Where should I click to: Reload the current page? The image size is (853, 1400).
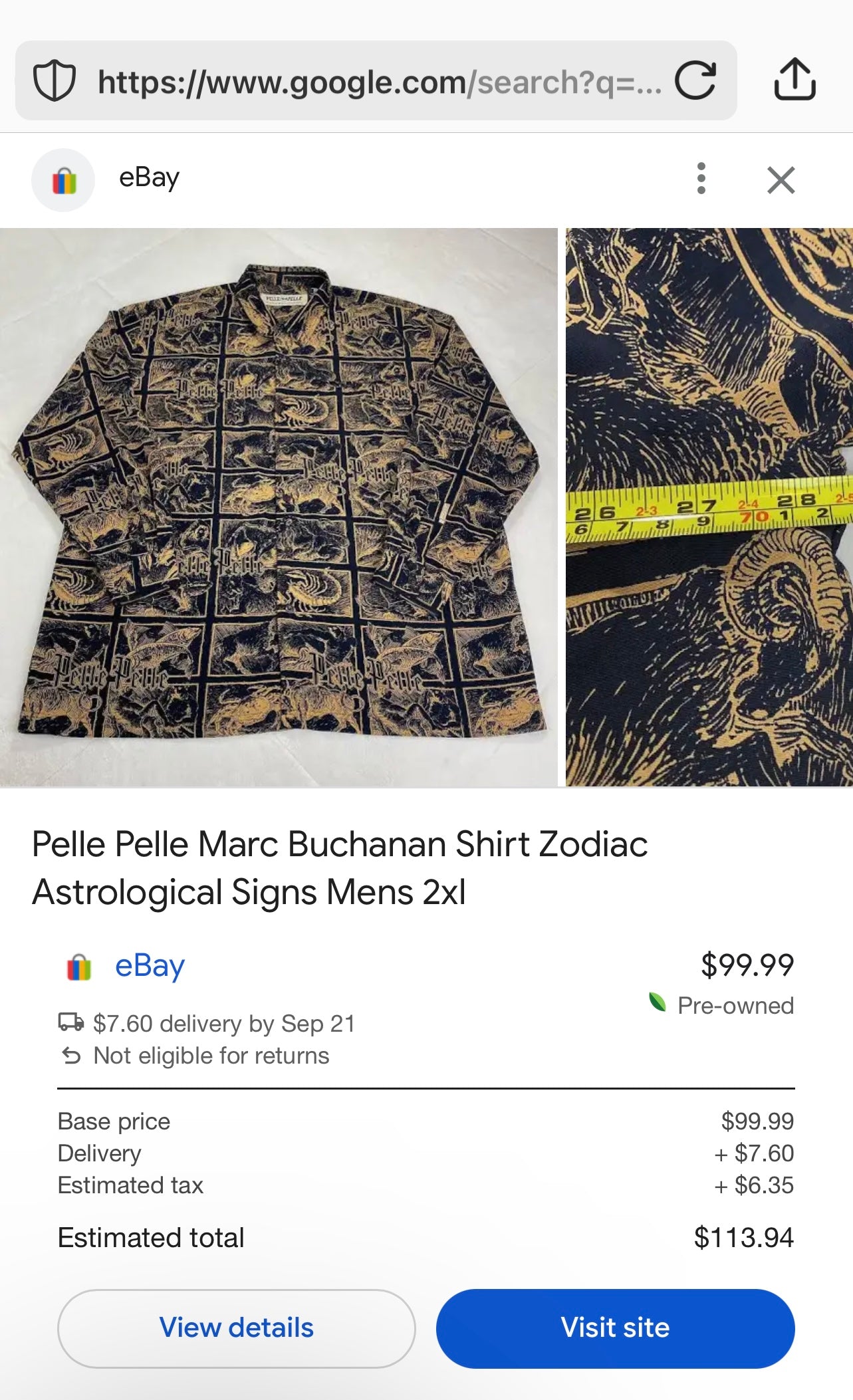(695, 80)
